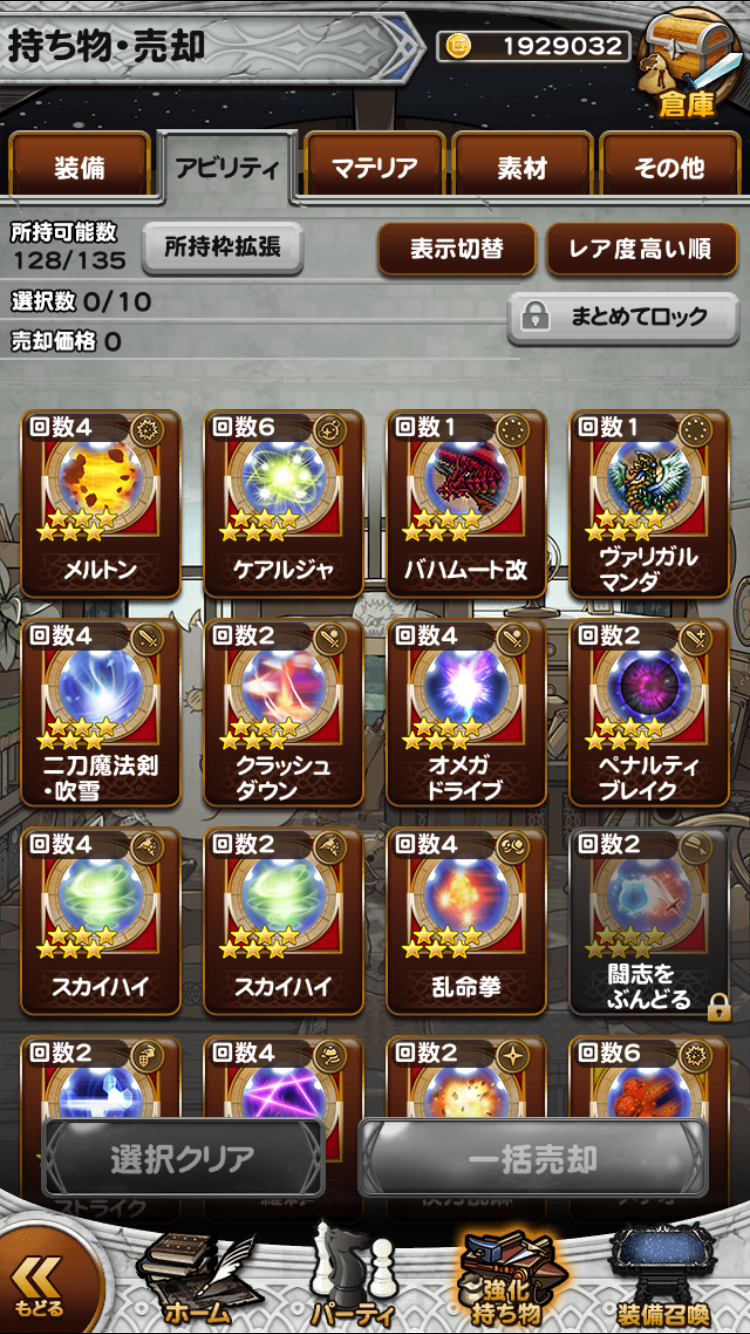Tap 表示切替 to change display
750x1334 pixels.
tap(457, 249)
